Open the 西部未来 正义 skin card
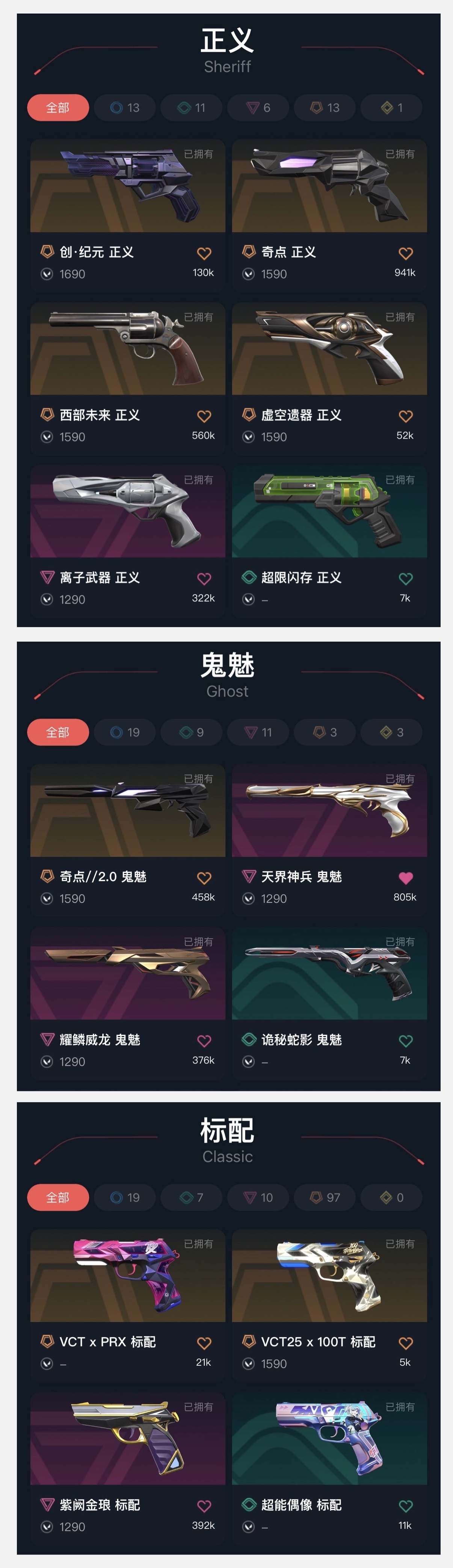 click(128, 349)
